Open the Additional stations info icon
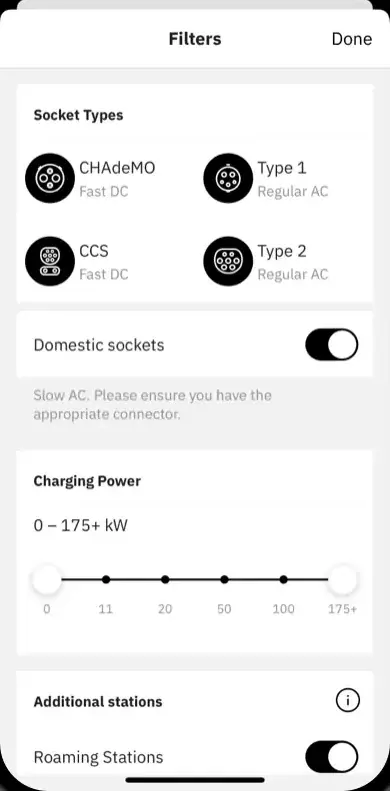Screen dimensions: 390x791 tap(347, 700)
